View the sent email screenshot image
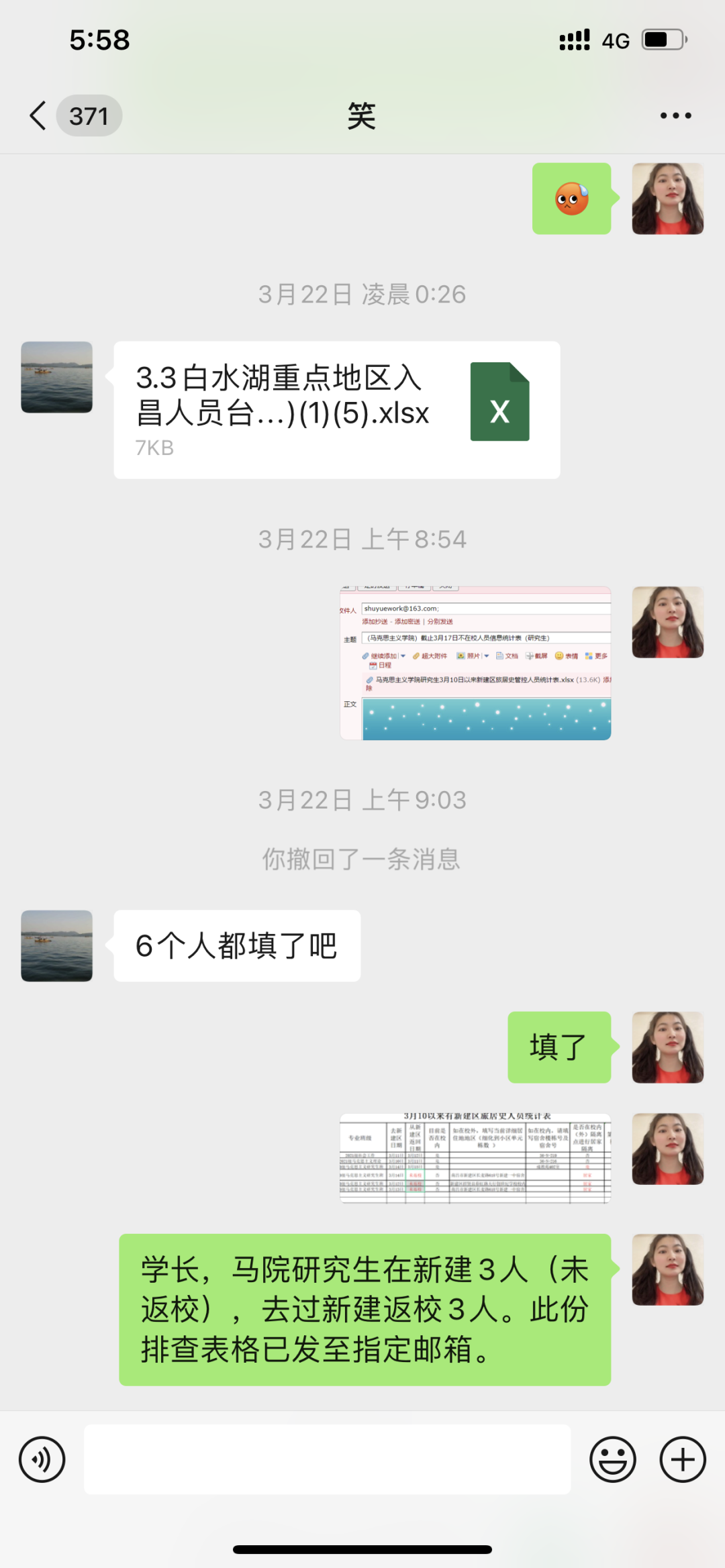This screenshot has height=1568, width=725. 475,663
